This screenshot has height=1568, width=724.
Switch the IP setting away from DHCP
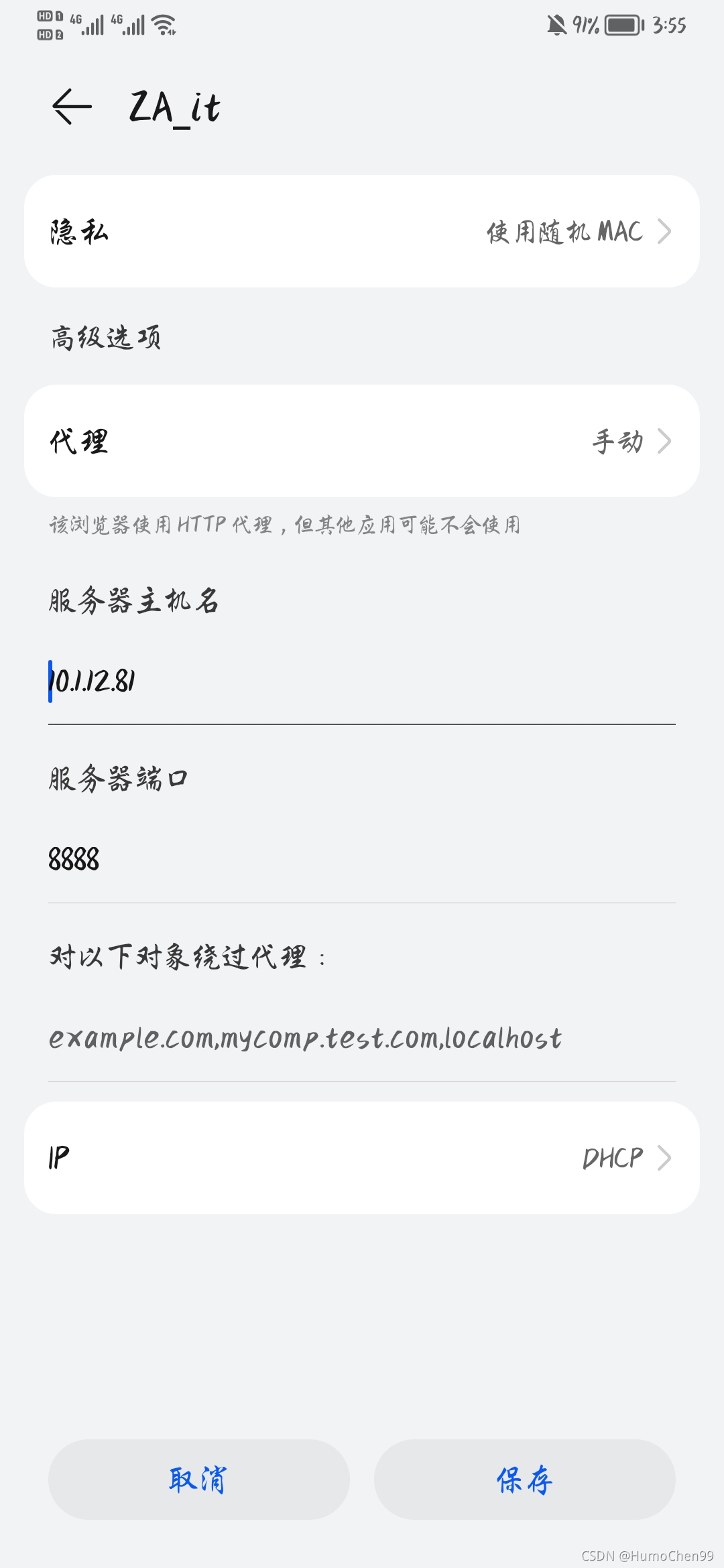(362, 1157)
